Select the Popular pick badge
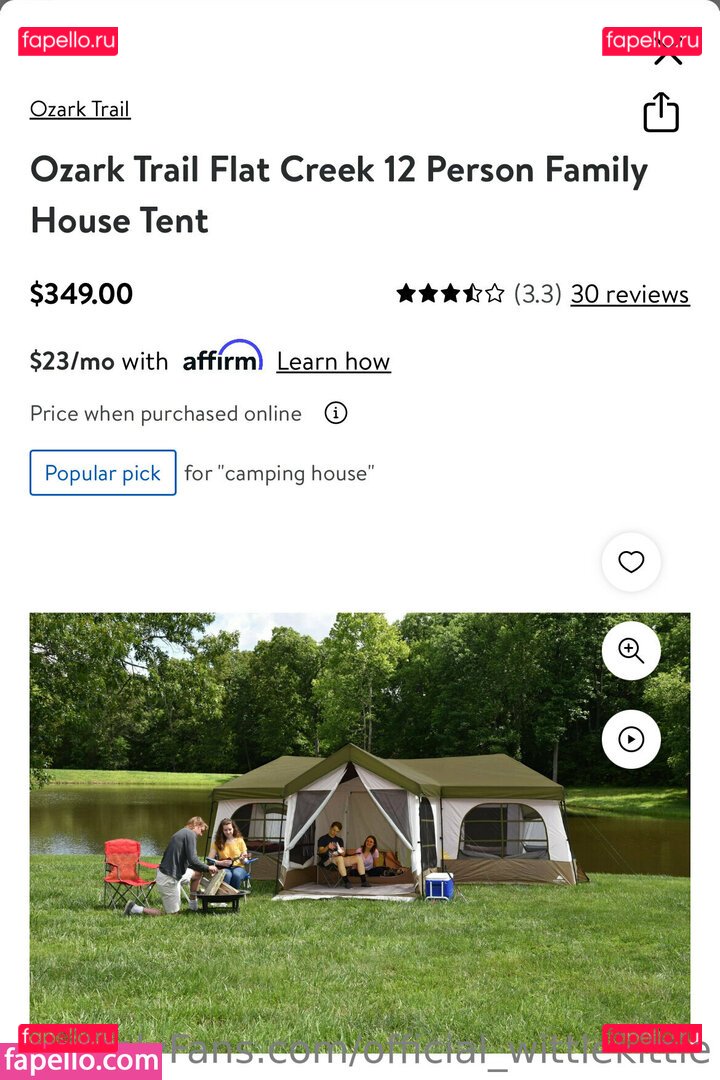 [103, 473]
